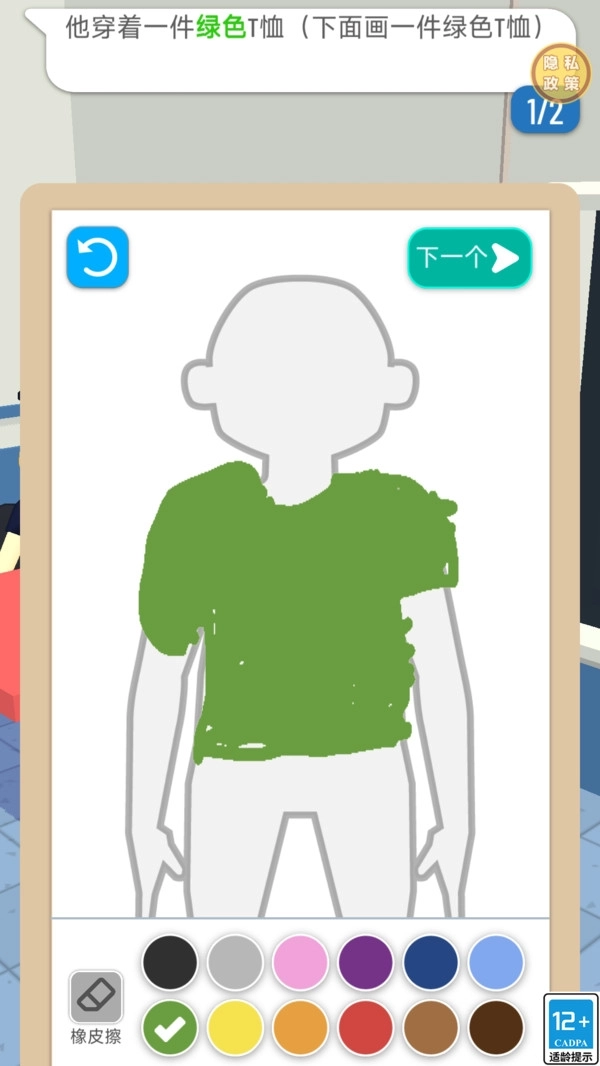
Task: Choose the dark brown color swatch
Action: (496, 1027)
